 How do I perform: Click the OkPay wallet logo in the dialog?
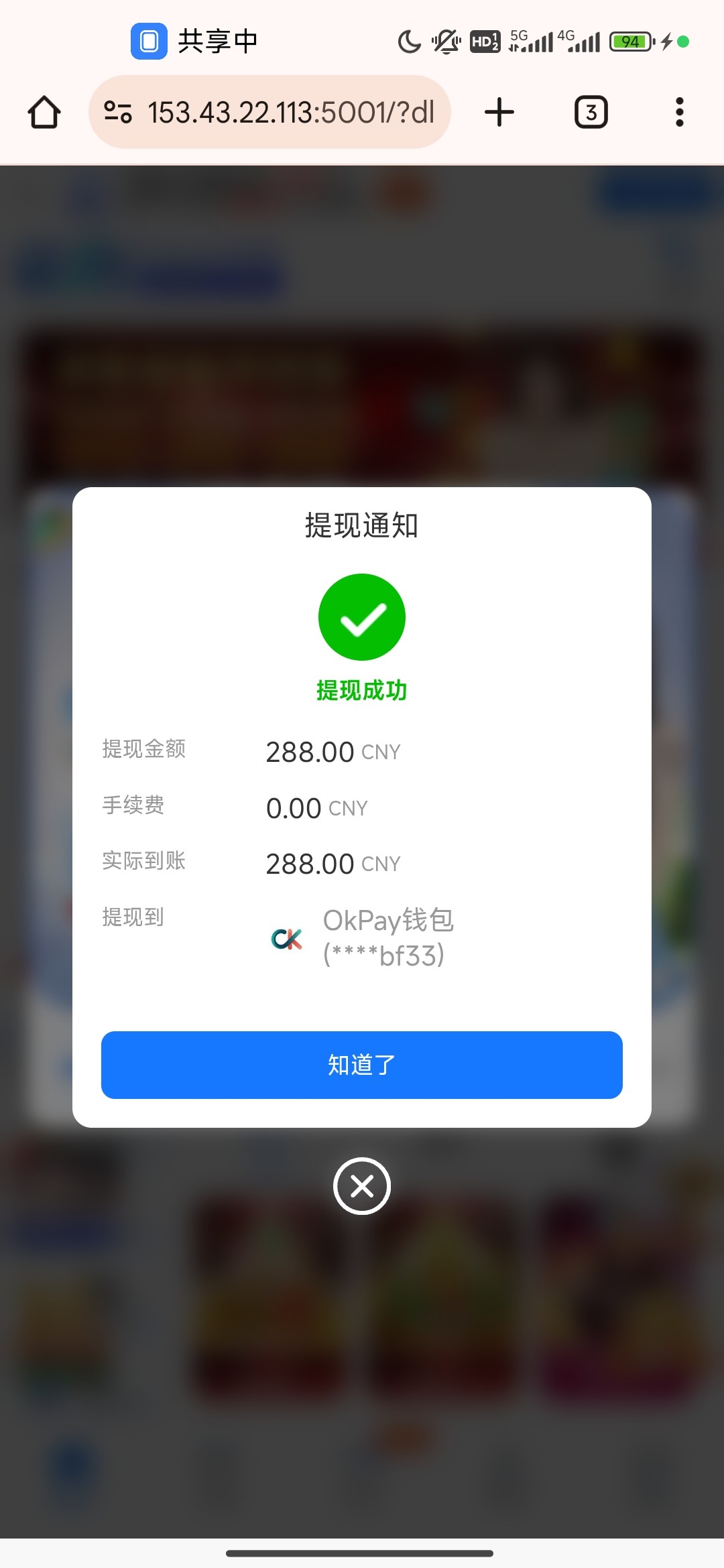[287, 938]
